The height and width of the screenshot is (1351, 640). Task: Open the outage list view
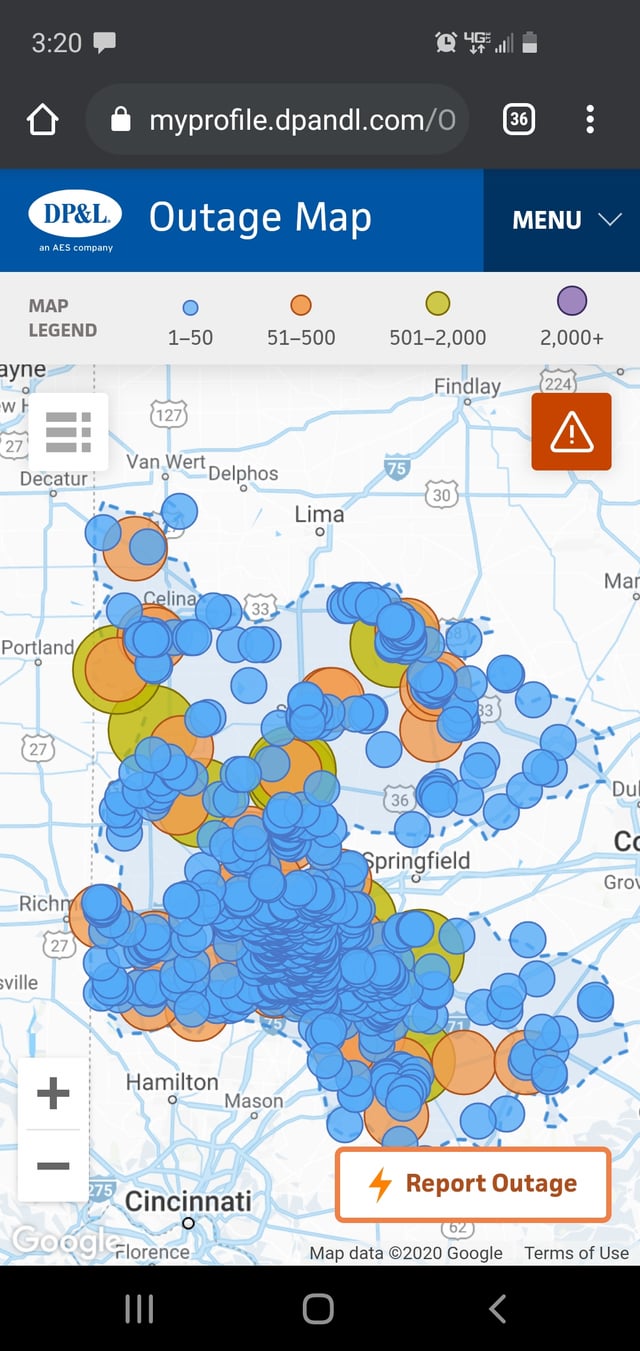(68, 432)
